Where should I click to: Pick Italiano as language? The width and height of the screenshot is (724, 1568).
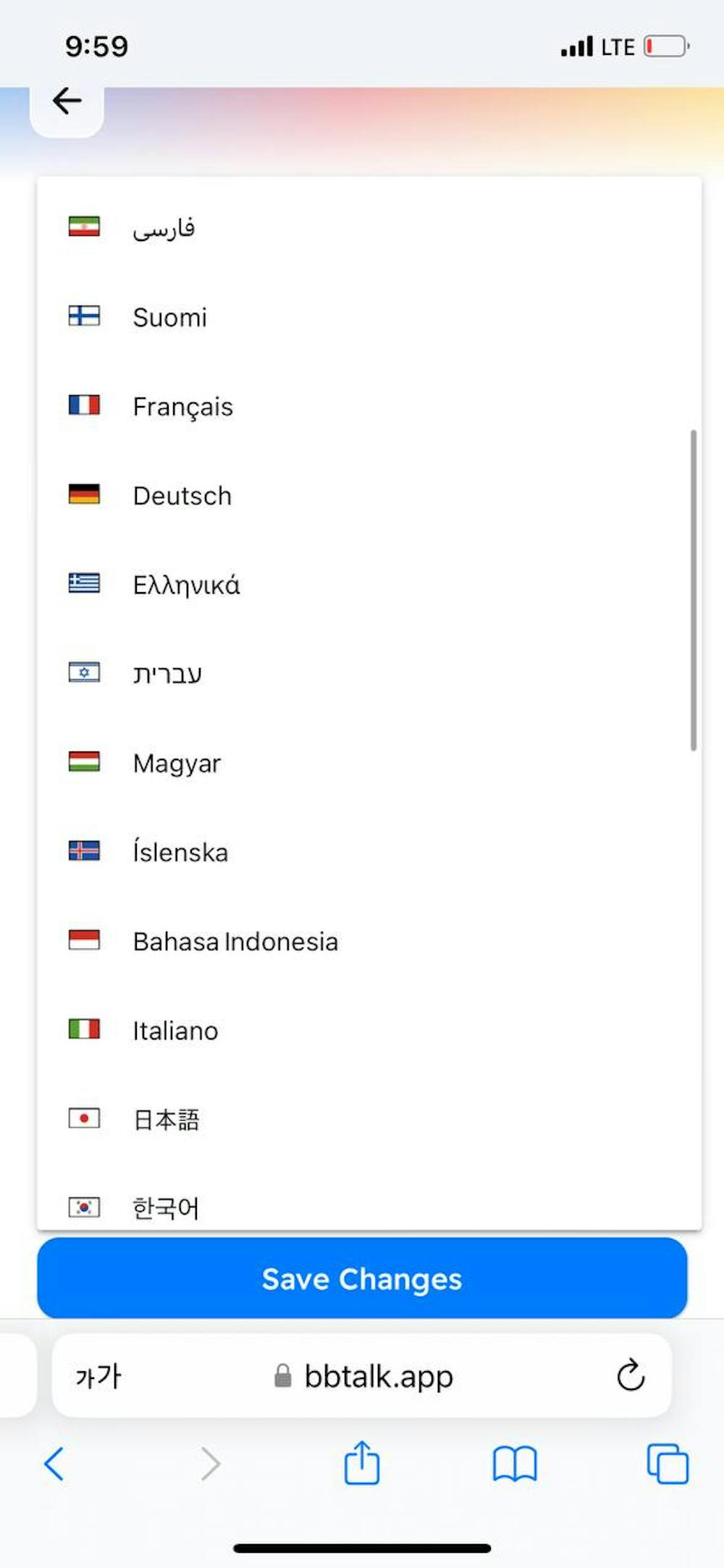click(175, 1030)
